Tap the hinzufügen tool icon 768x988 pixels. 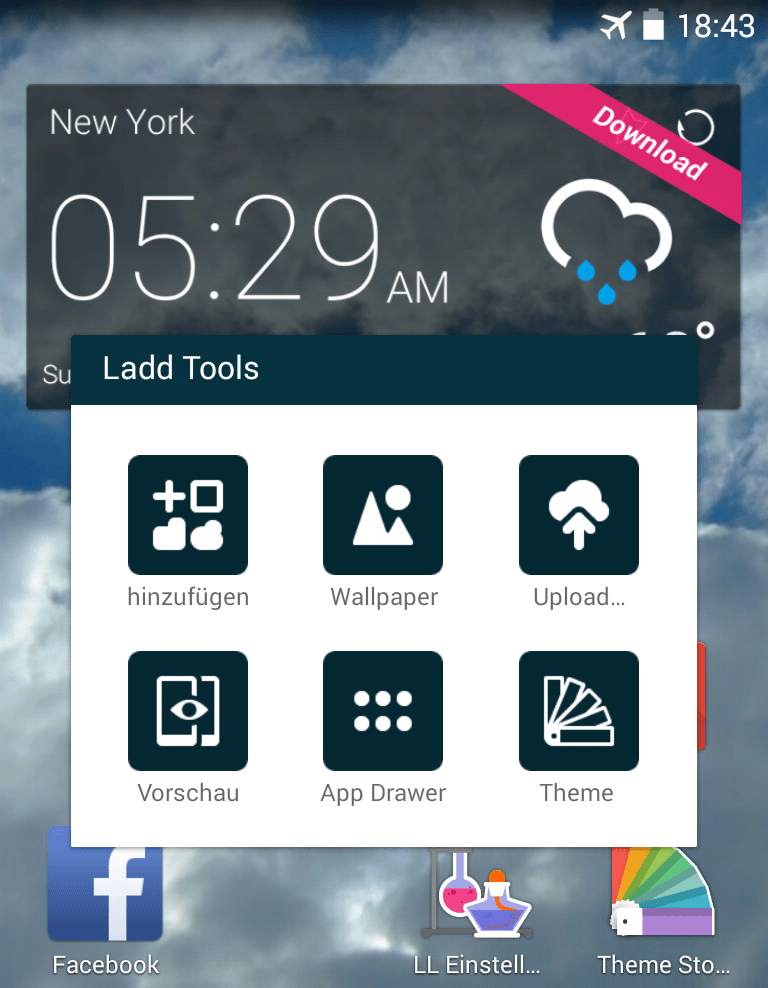(x=188, y=515)
